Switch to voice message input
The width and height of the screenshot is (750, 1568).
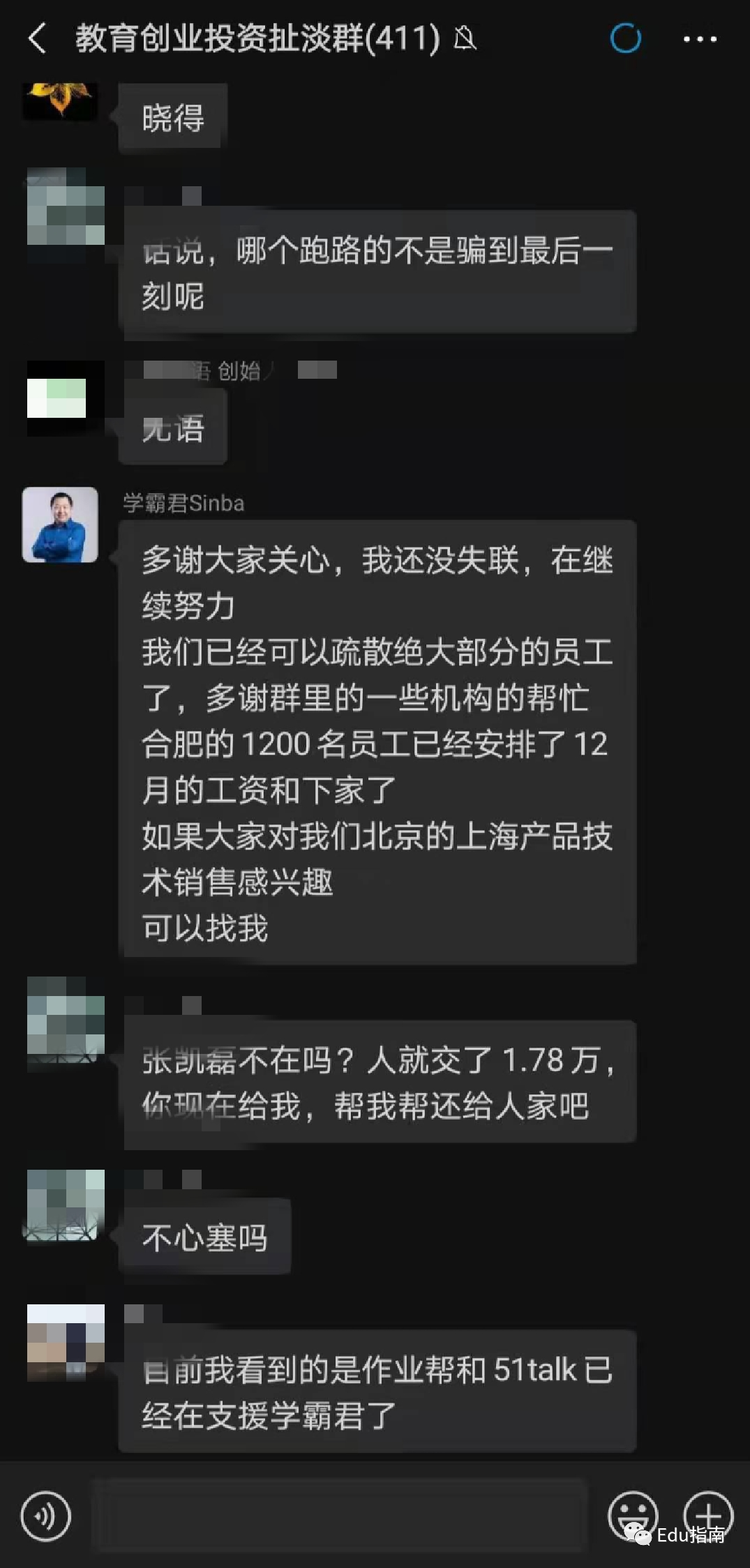45,1516
